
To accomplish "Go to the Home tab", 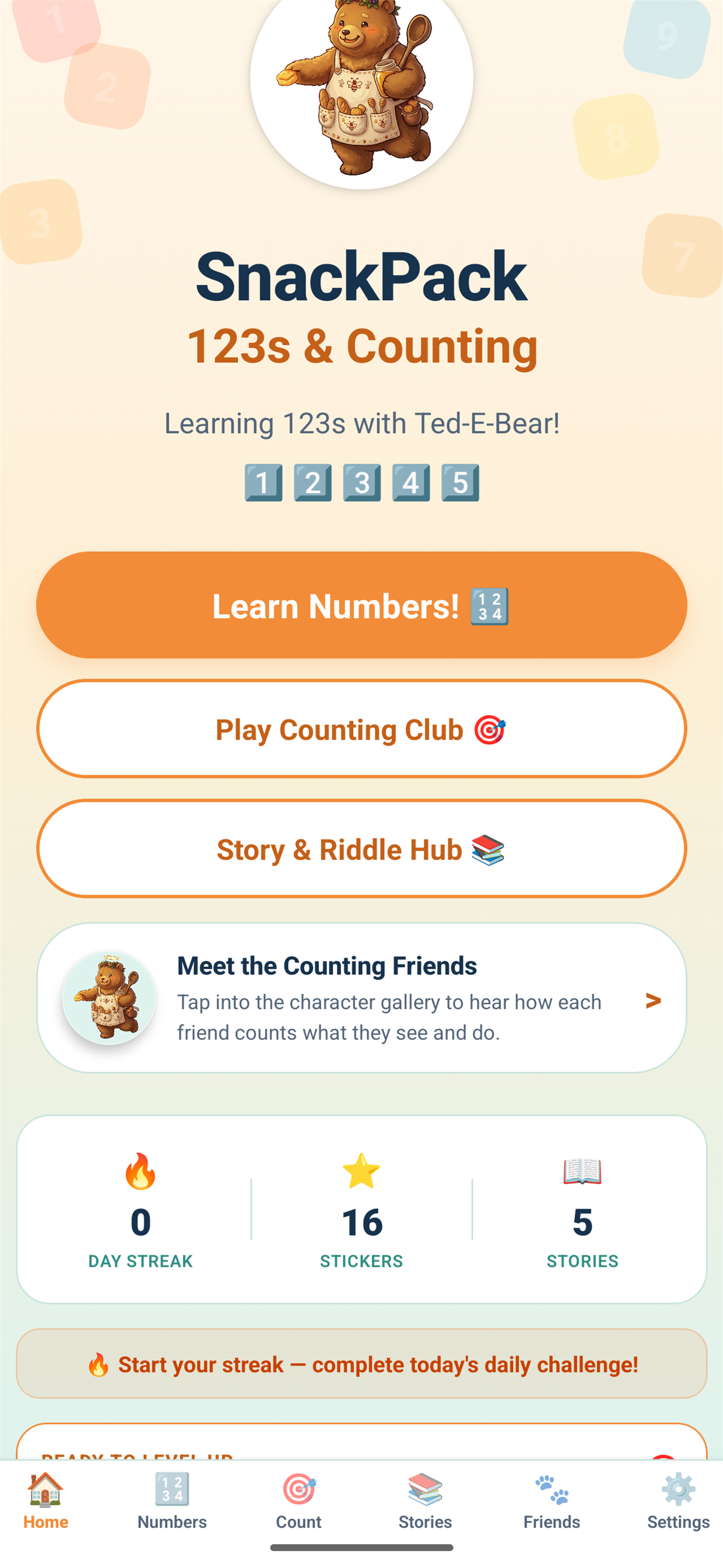I will point(45,1501).
